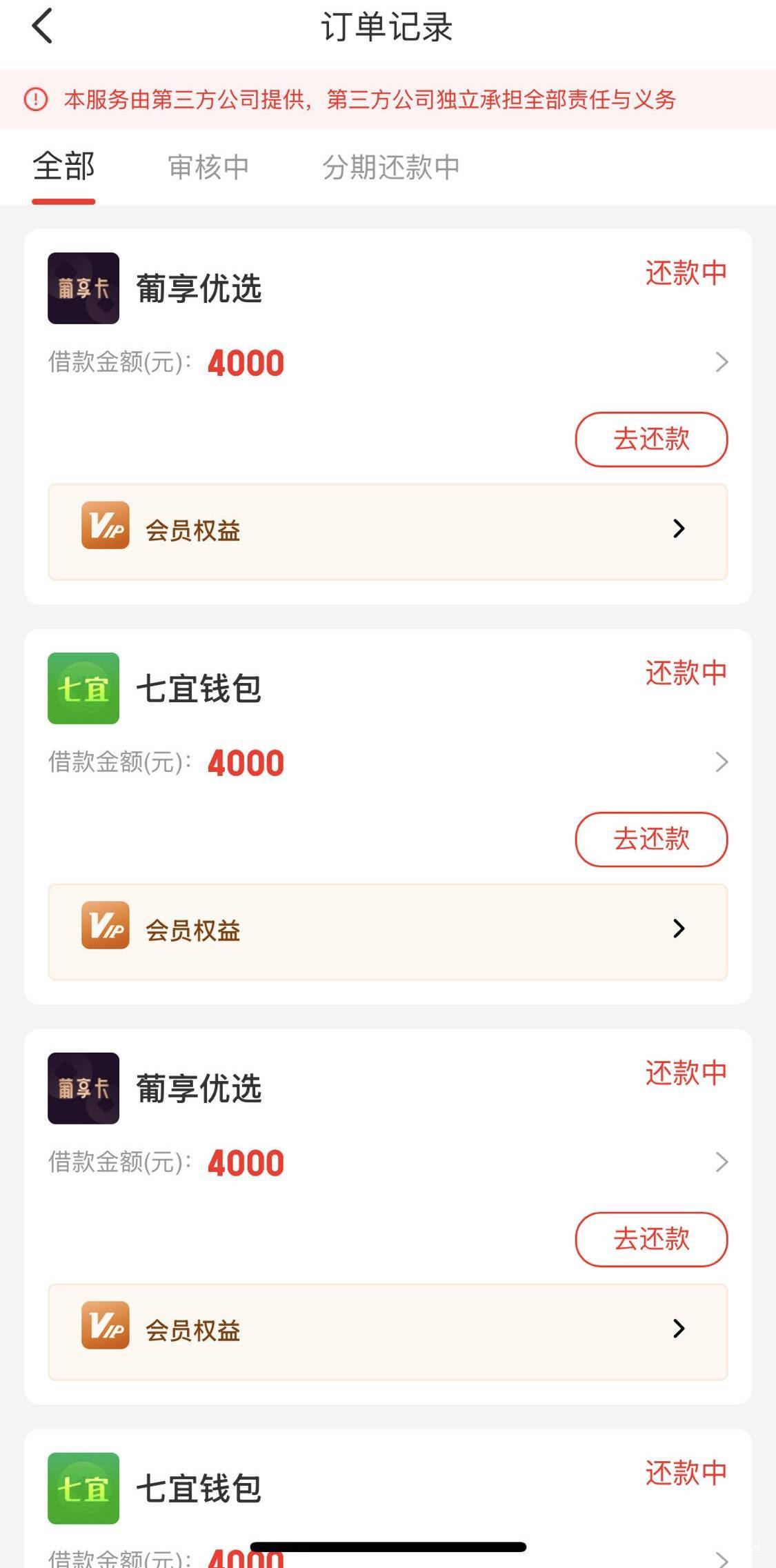Open the 分期还款中 tab

[x=390, y=168]
